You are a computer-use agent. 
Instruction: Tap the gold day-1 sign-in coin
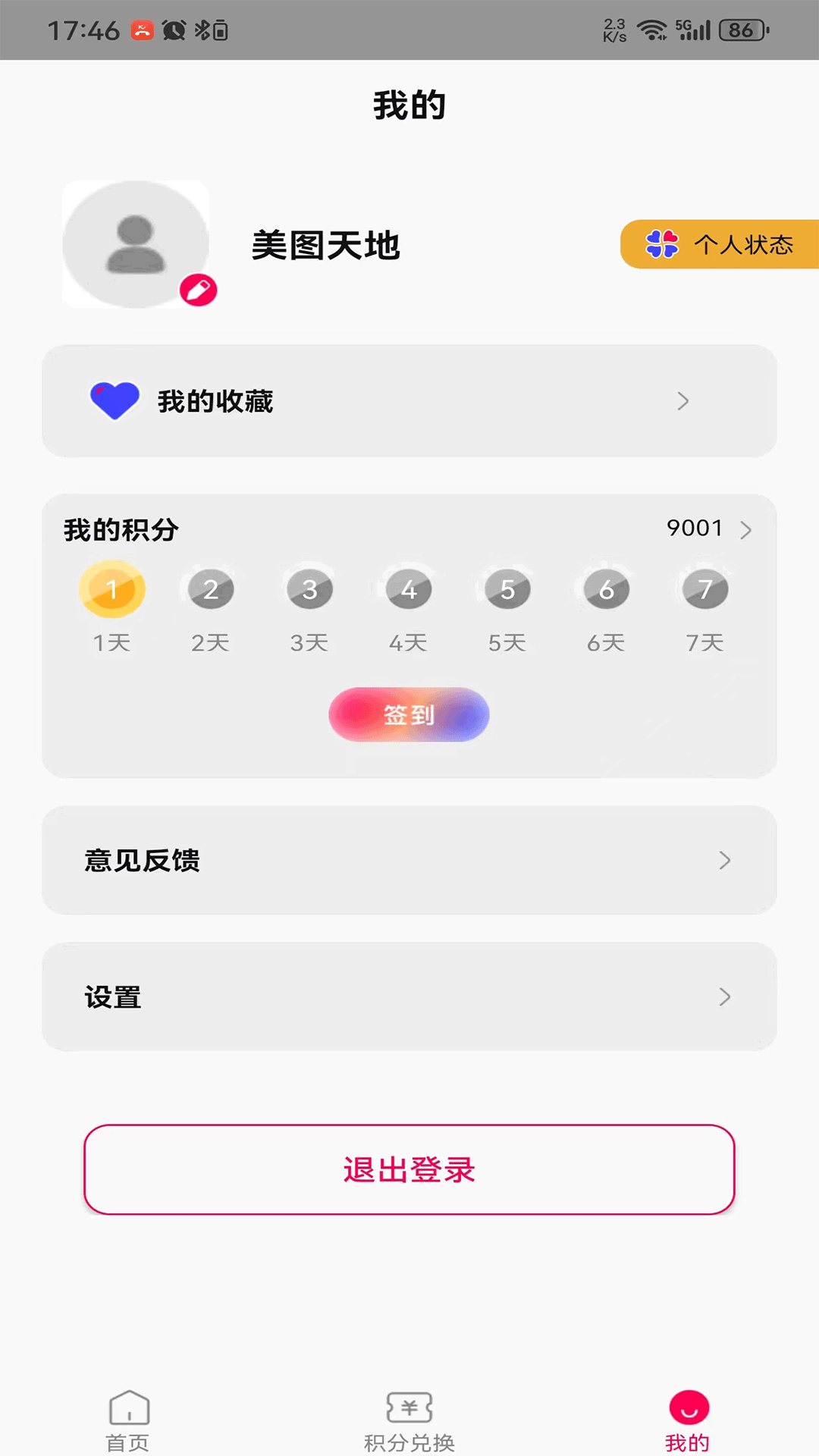point(111,588)
